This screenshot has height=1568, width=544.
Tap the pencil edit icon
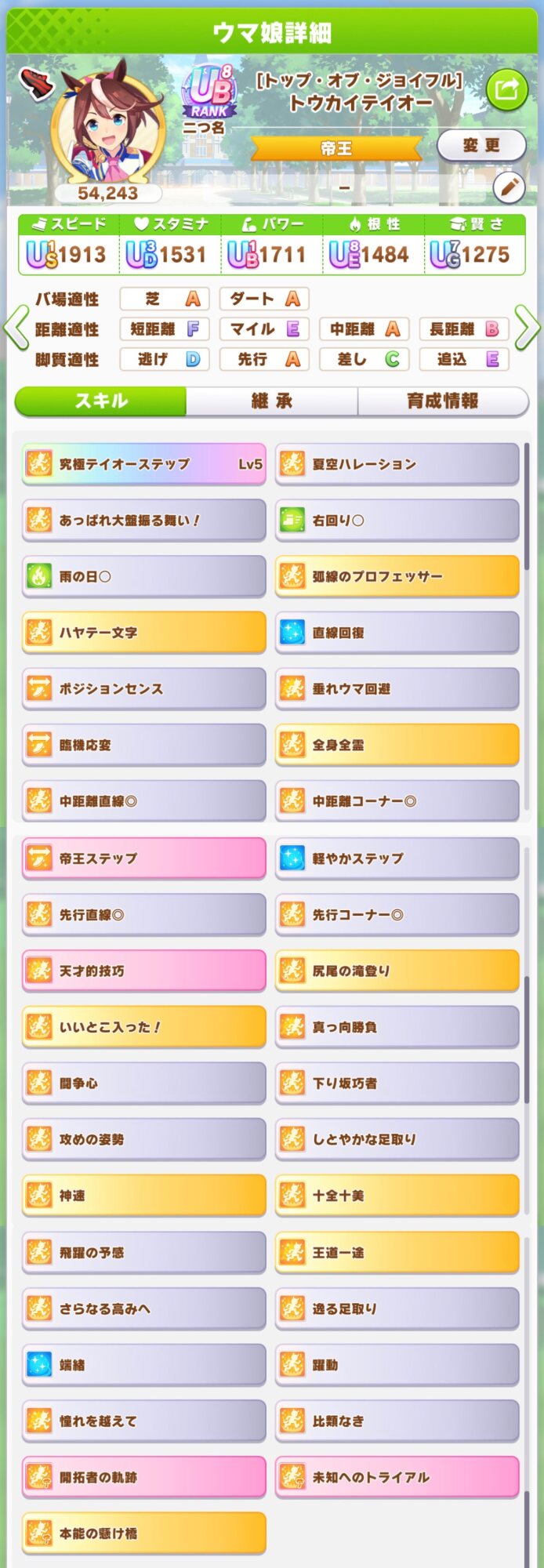[x=508, y=187]
